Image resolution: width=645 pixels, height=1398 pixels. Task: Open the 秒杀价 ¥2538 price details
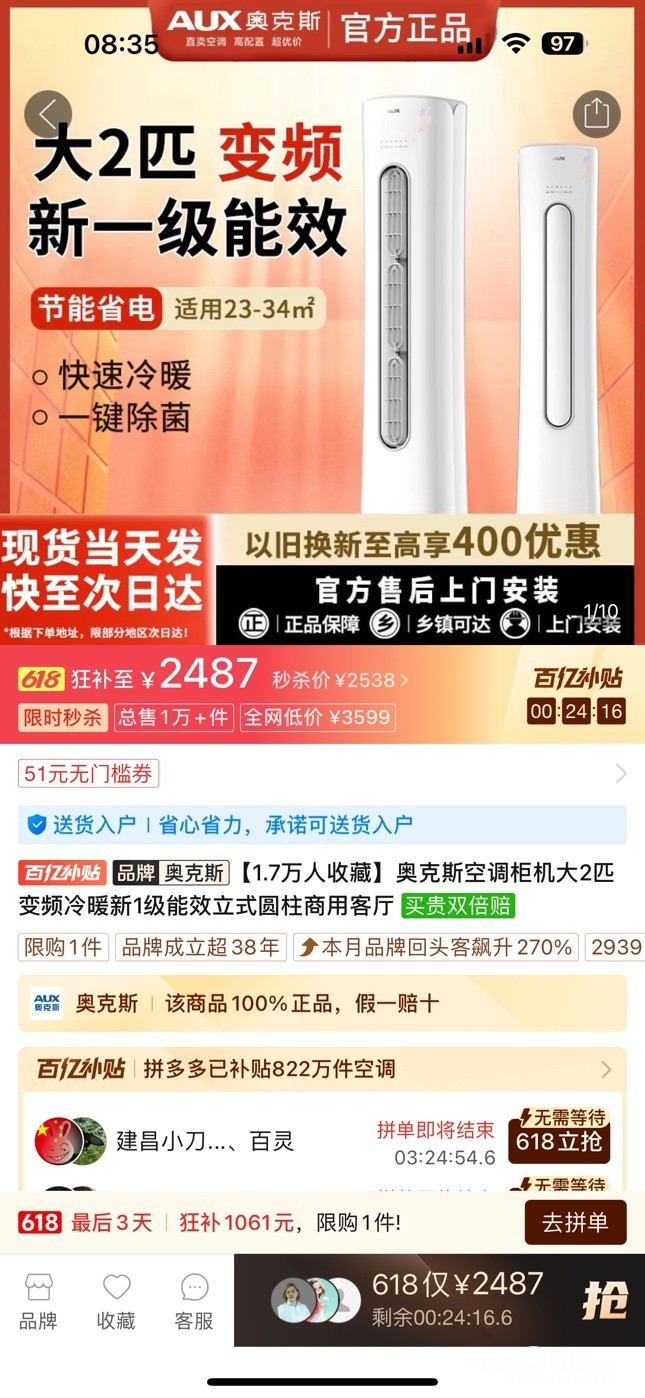(340, 680)
